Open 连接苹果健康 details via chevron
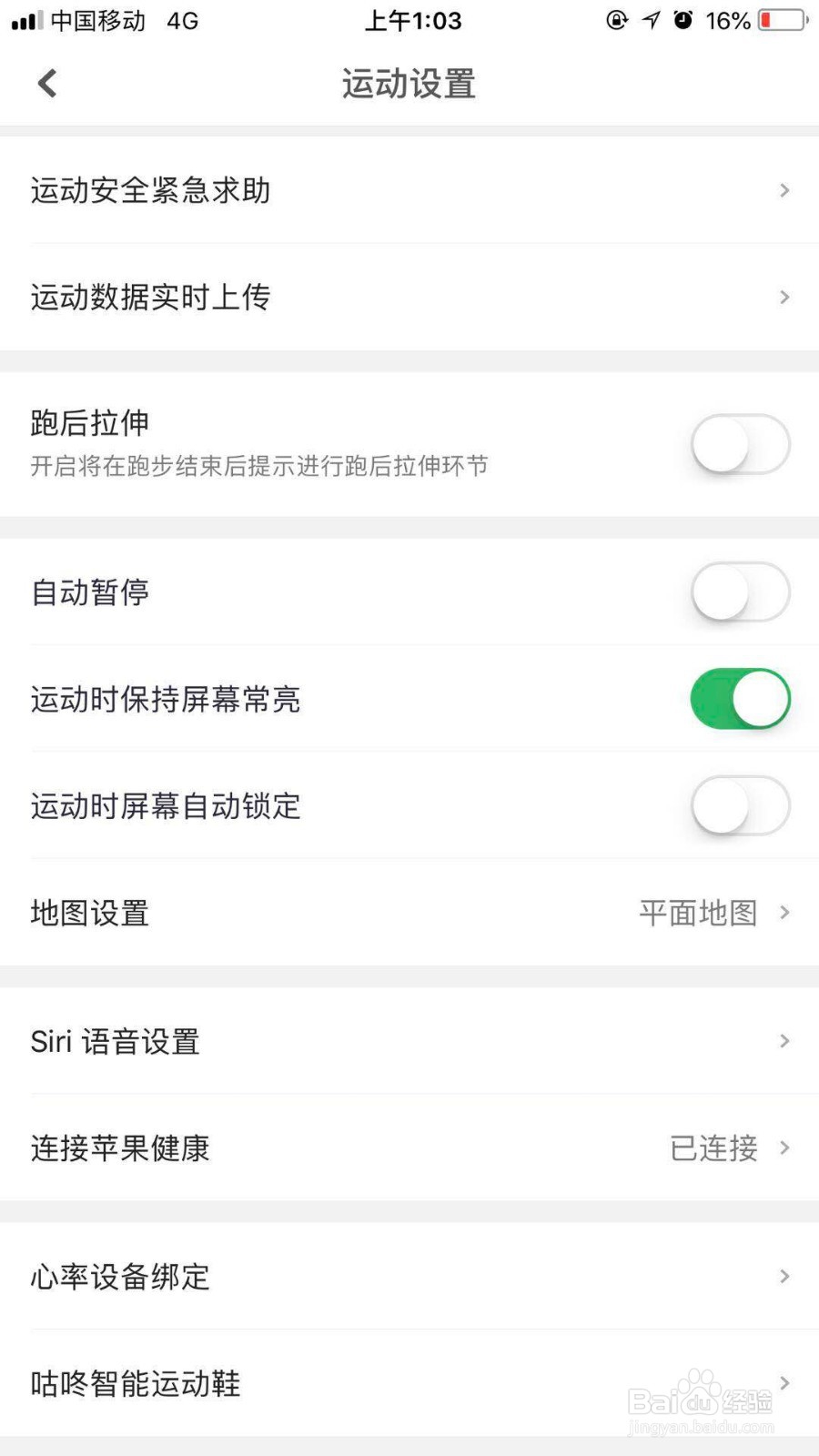Viewport: 819px width, 1456px height. [x=784, y=1148]
